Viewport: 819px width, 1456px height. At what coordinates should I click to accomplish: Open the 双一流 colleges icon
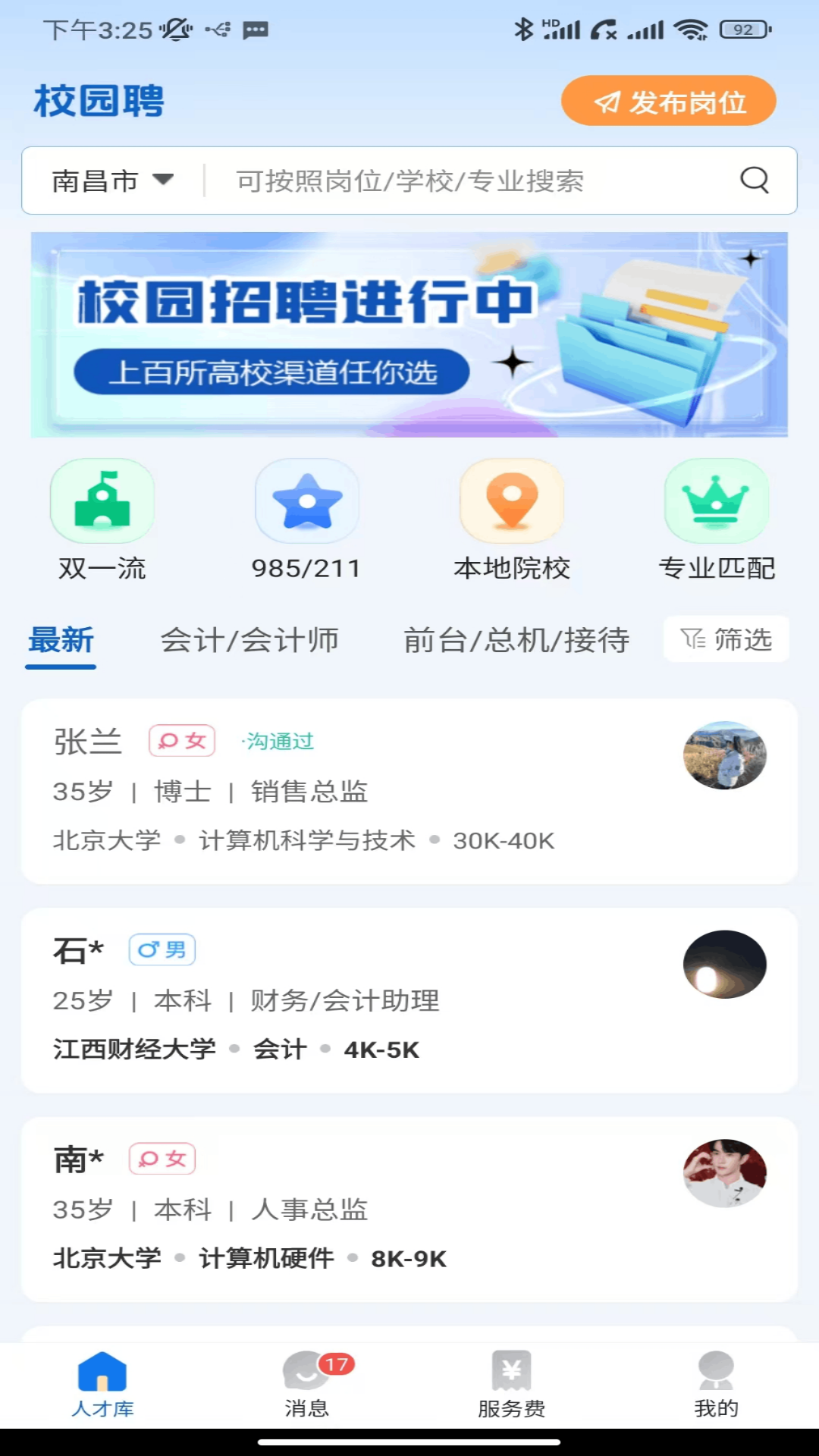click(x=102, y=500)
